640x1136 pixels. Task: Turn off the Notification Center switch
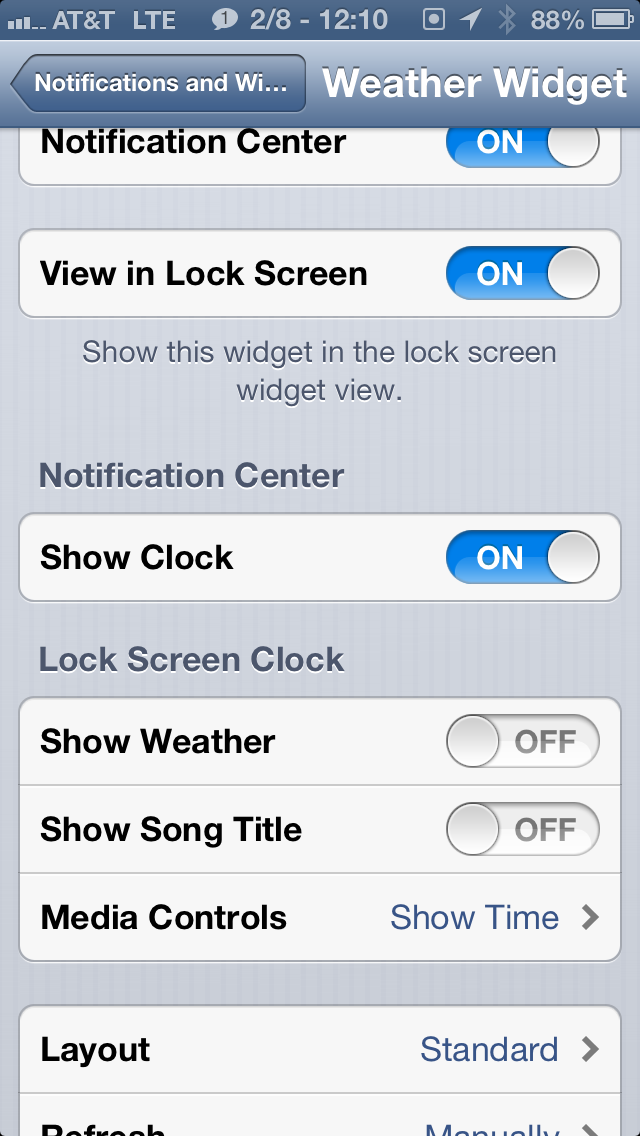pos(523,143)
